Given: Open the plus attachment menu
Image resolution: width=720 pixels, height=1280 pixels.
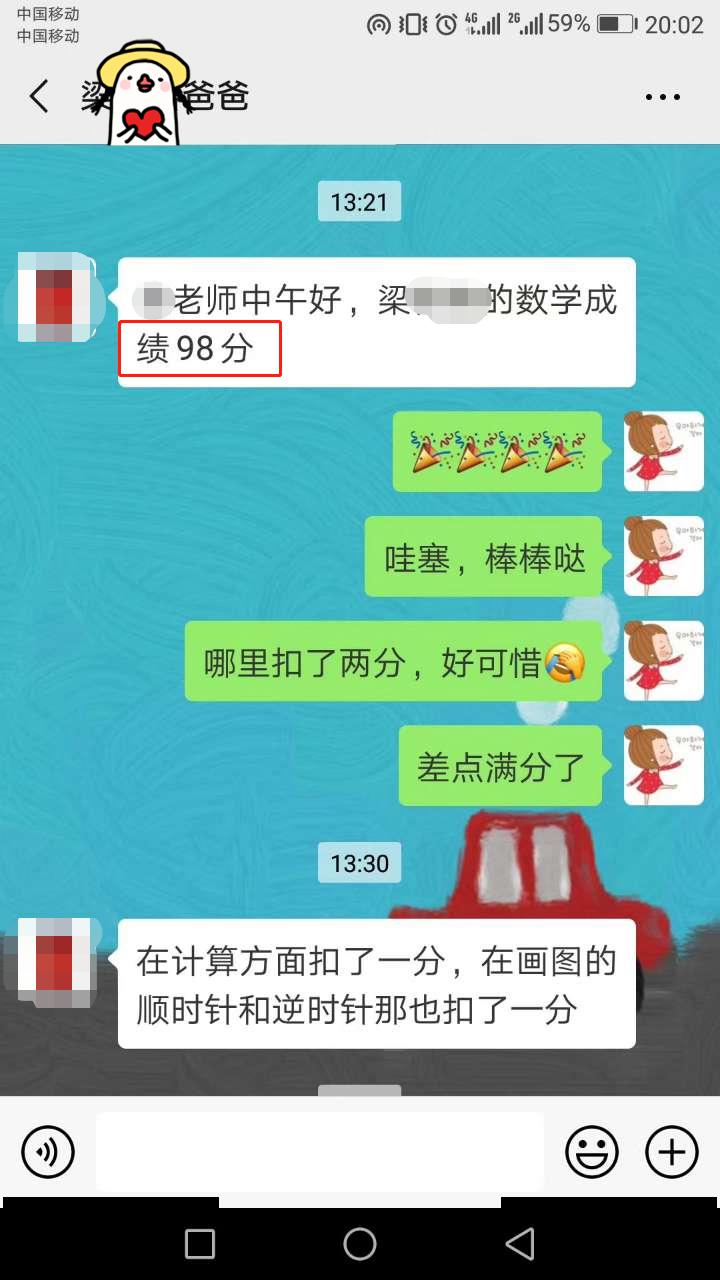Looking at the screenshot, I should (672, 1152).
